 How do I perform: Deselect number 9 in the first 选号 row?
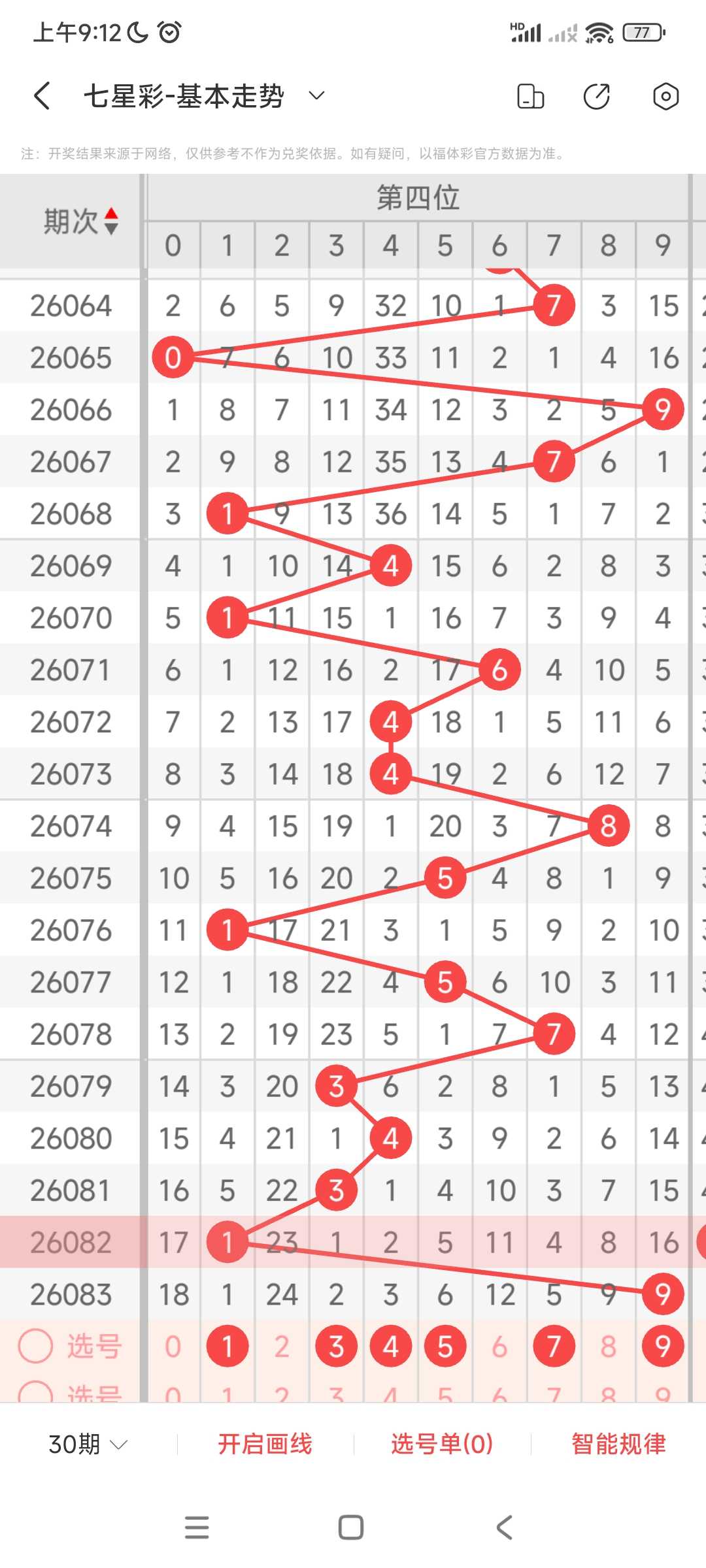pos(663,1347)
